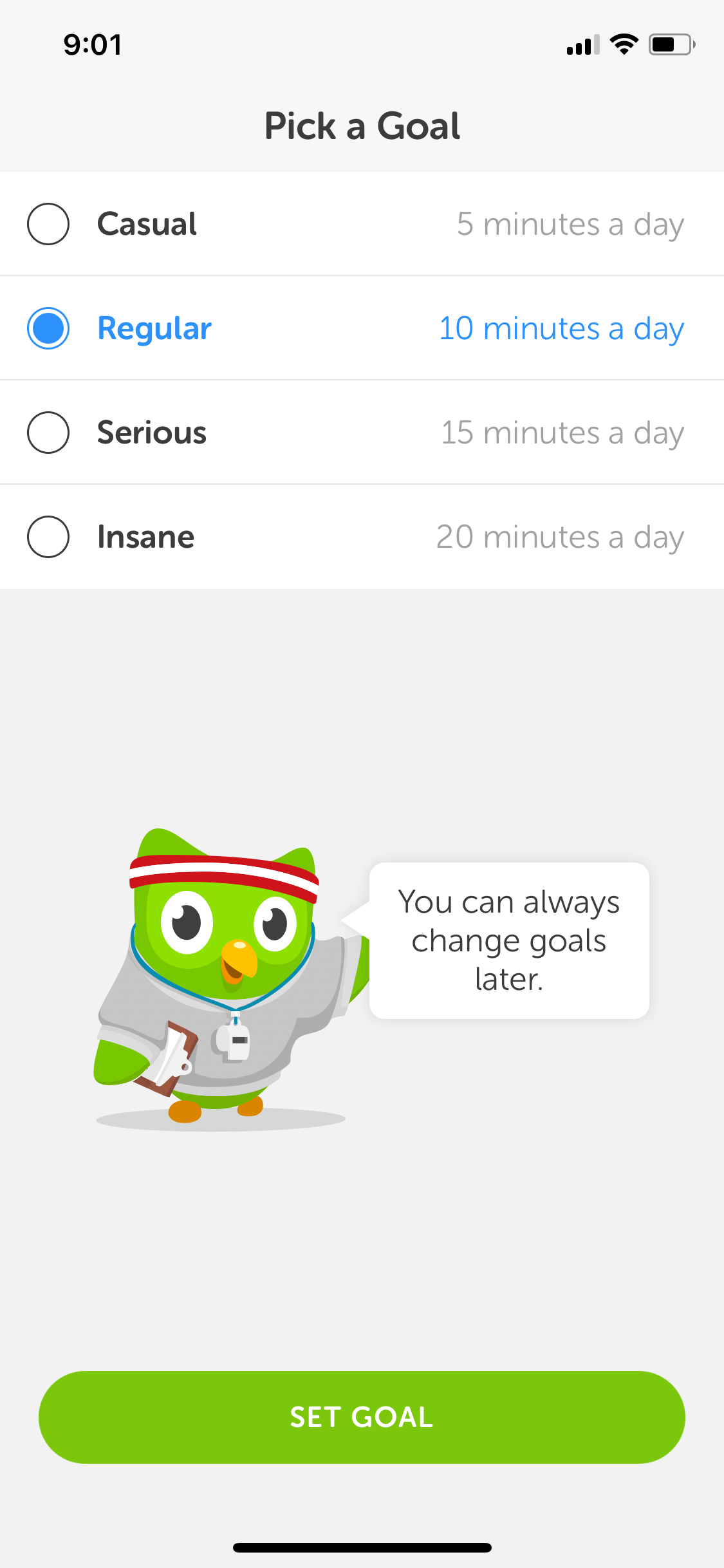Select the Insane 20 minutes goal
Viewport: 724px width, 1568px height.
pos(362,537)
